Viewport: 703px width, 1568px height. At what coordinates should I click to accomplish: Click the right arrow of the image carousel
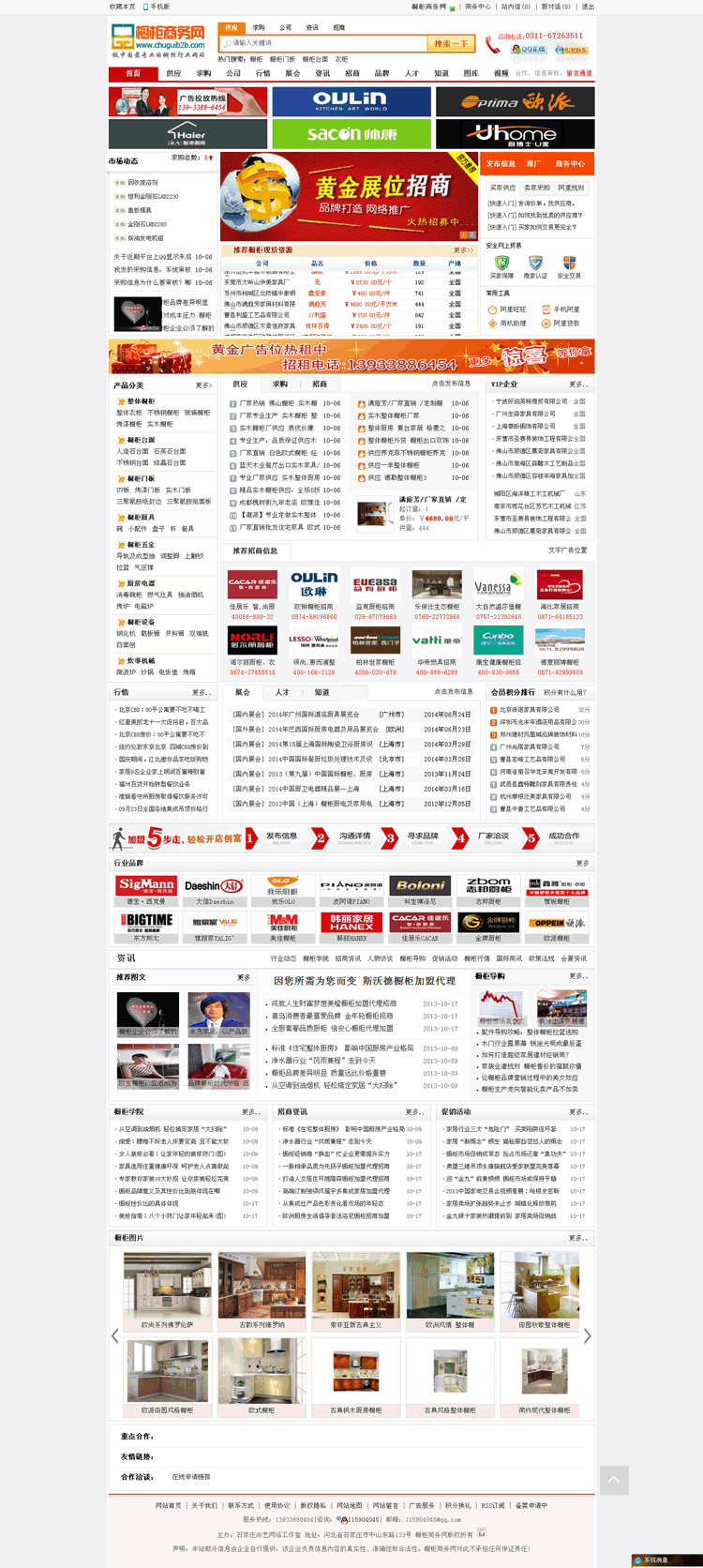coord(588,1335)
